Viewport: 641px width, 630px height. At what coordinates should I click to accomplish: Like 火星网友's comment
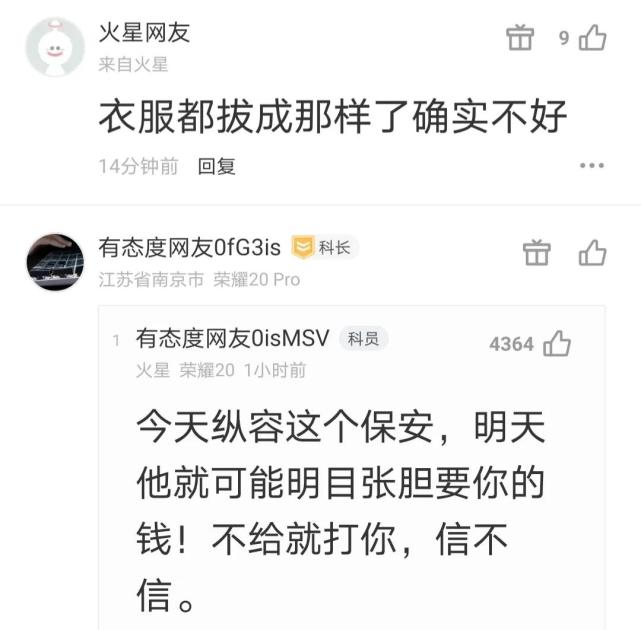593,39
